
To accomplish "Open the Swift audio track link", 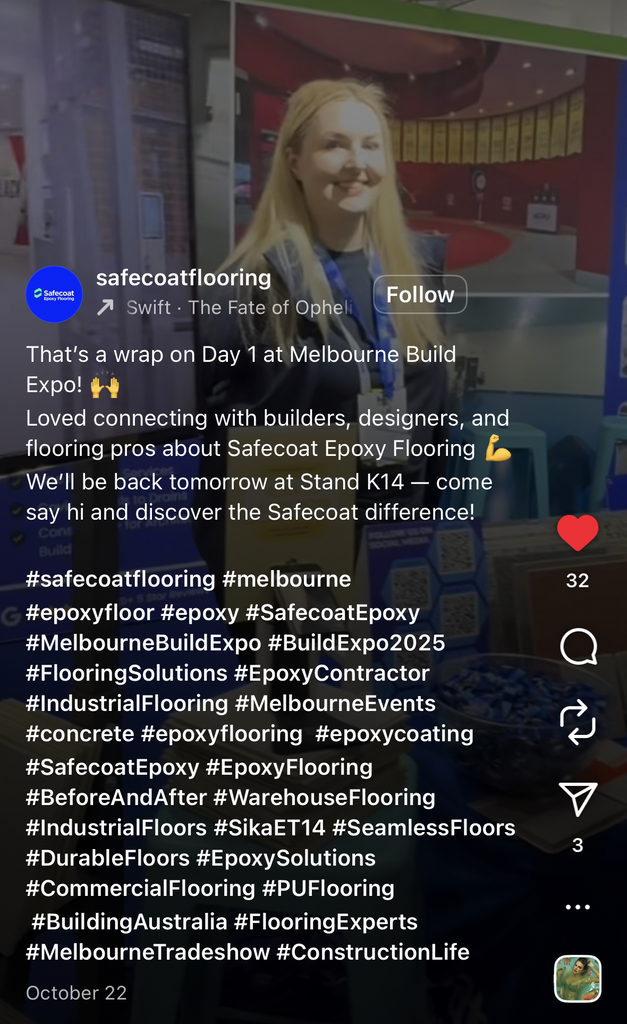I will 240,308.
